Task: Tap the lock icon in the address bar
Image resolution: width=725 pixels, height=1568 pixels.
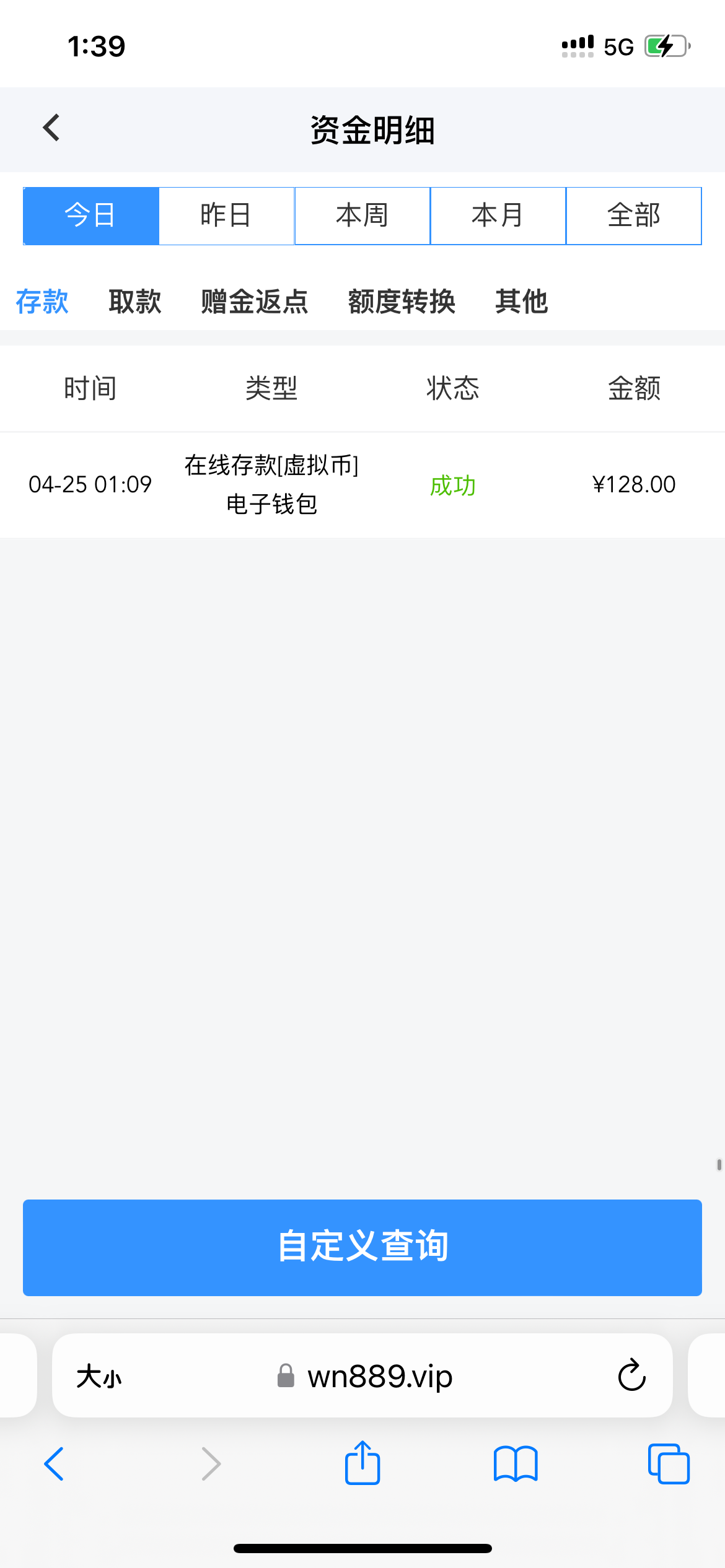Action: click(286, 1377)
